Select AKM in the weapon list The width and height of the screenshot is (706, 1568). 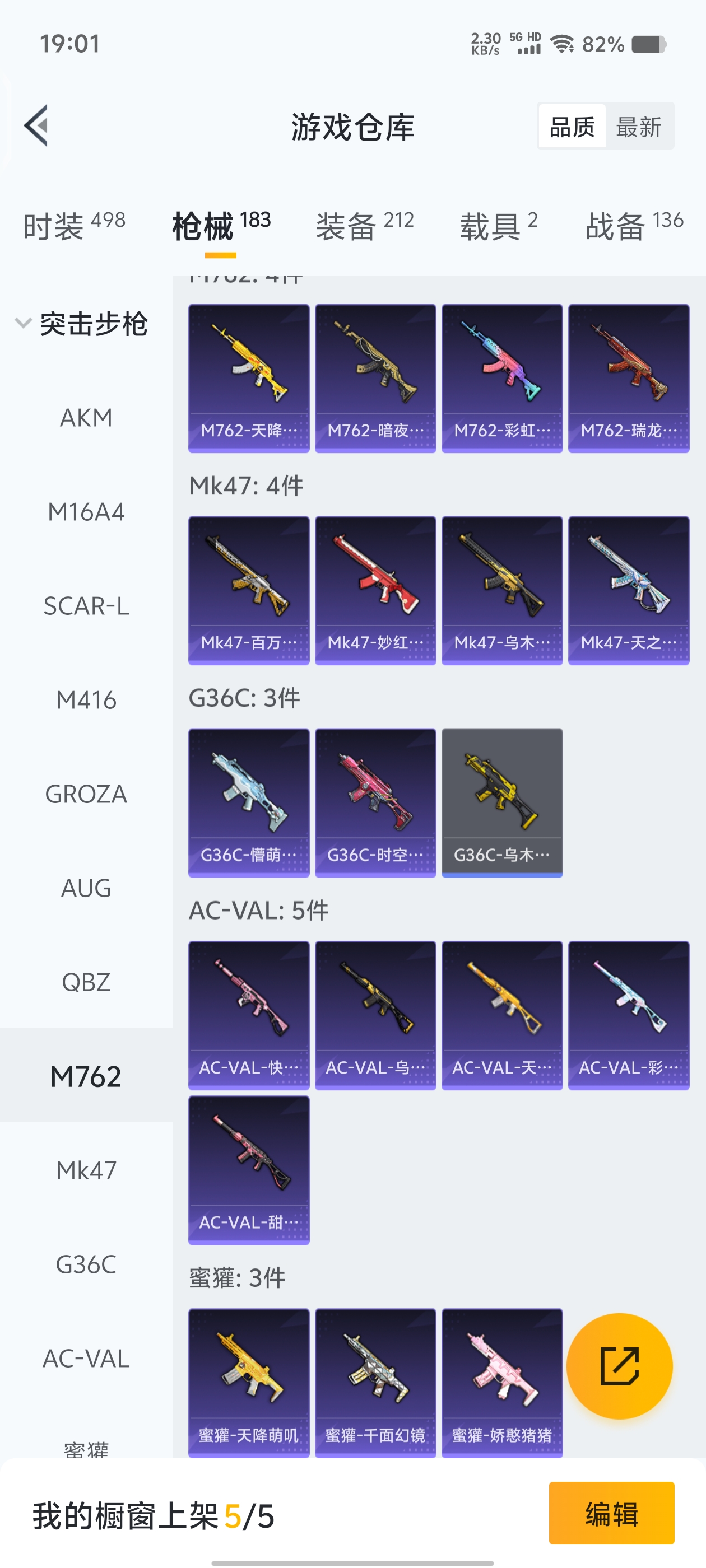pyautogui.click(x=86, y=418)
